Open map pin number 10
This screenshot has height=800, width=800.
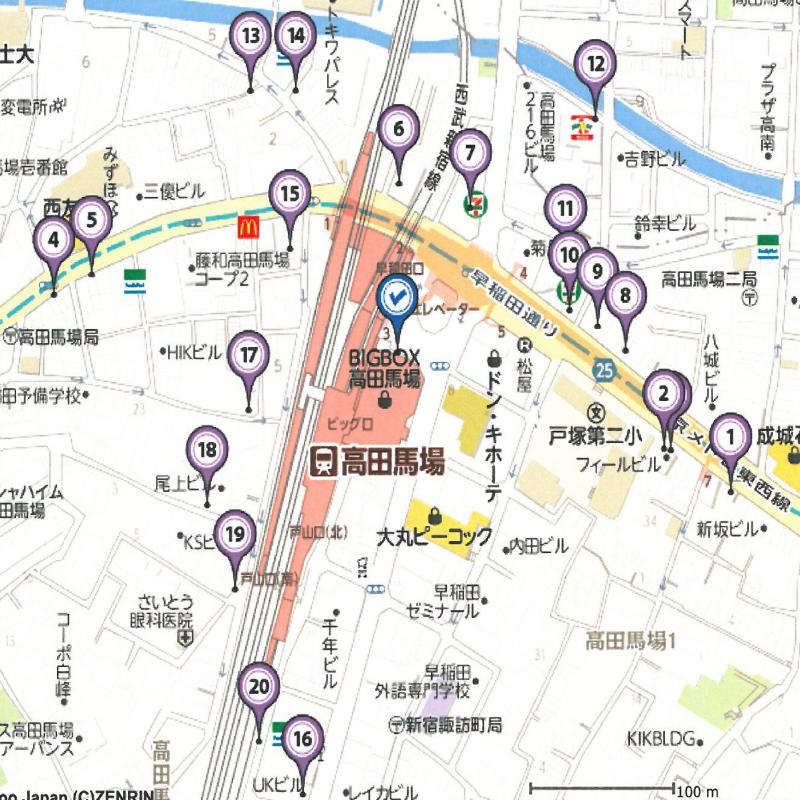coord(569,254)
